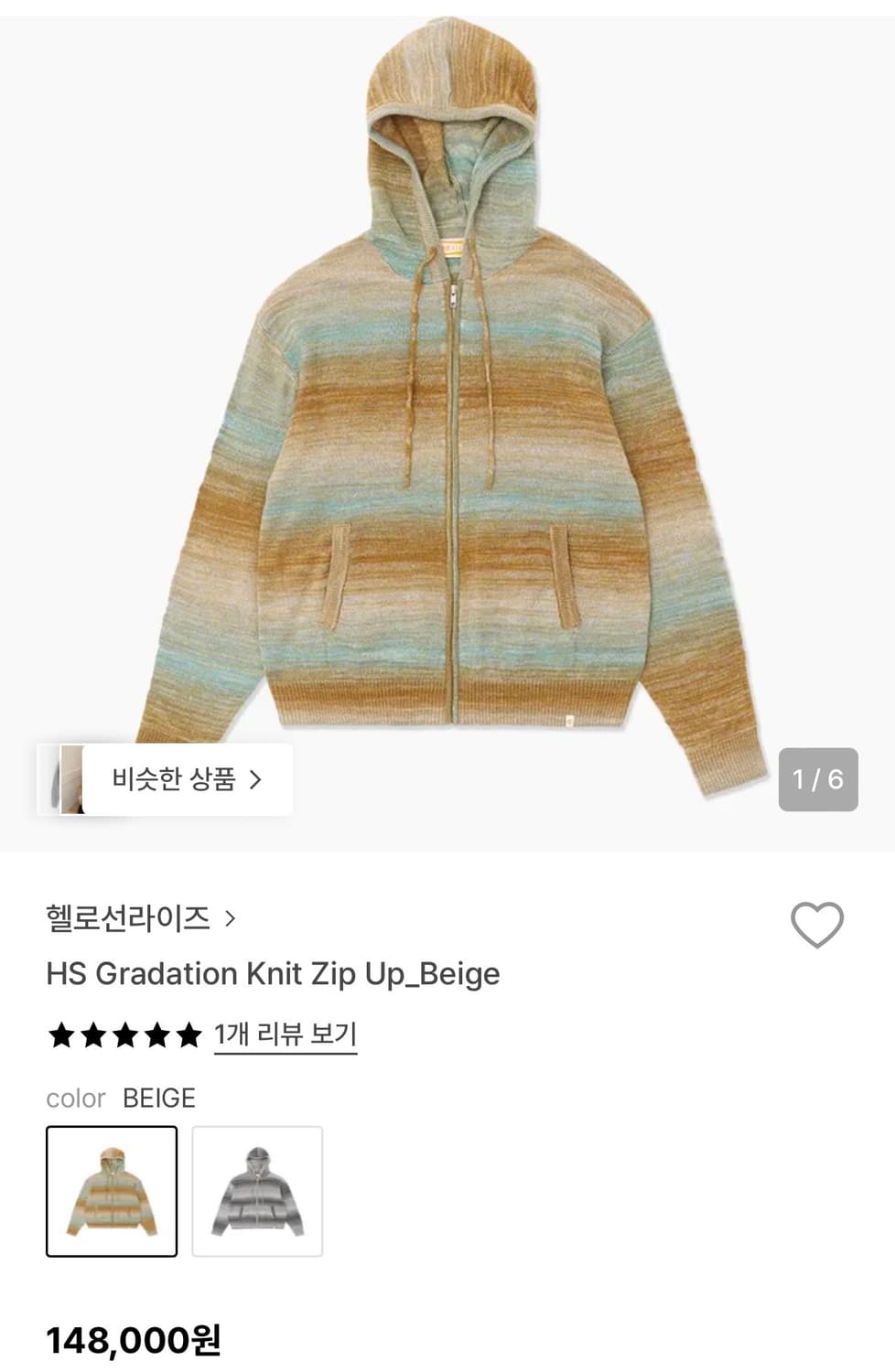Click the 1/6 image counter
895x1372 pixels.
coord(817,778)
